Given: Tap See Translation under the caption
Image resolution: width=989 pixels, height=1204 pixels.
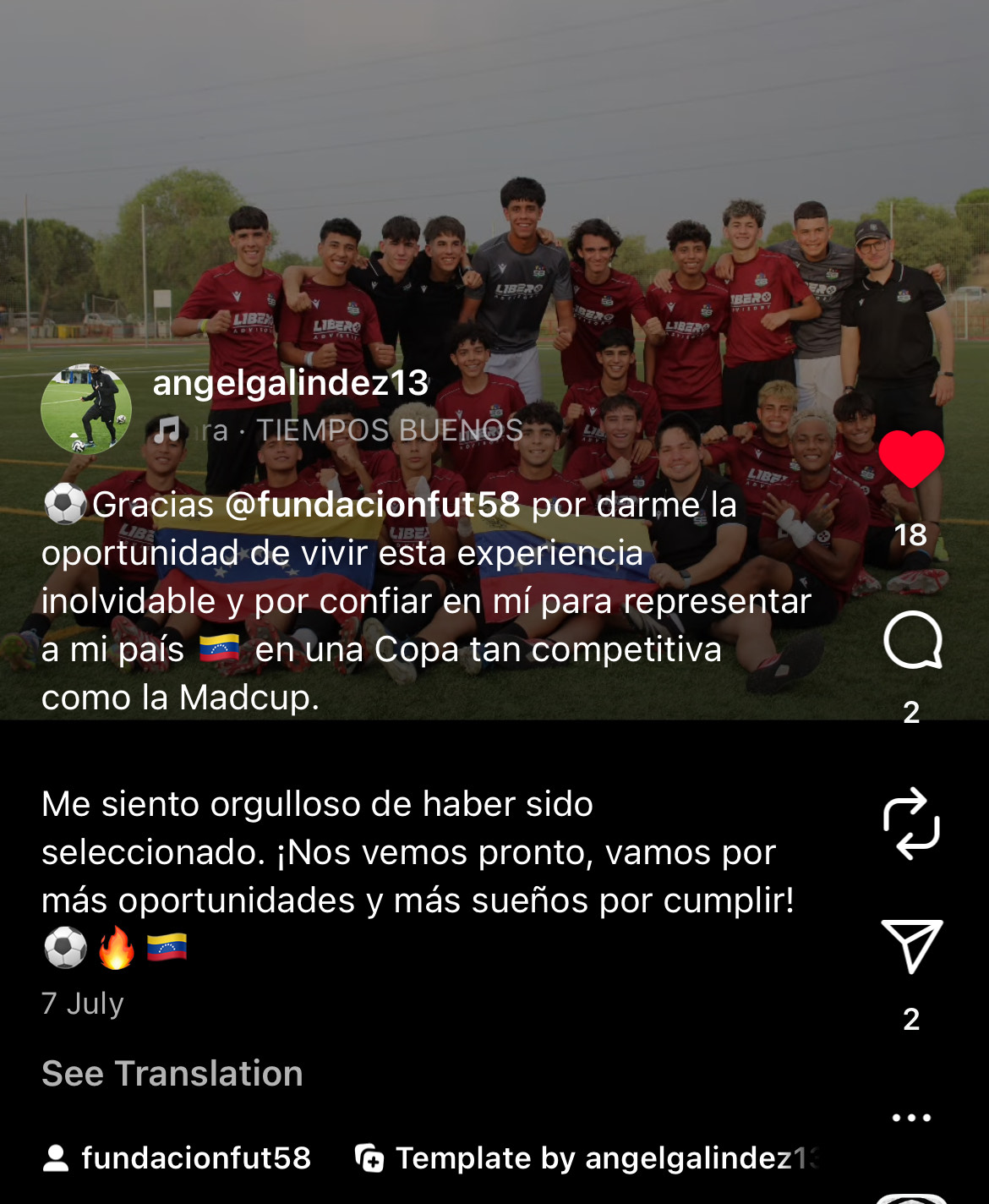Looking at the screenshot, I should pos(172,1074).
